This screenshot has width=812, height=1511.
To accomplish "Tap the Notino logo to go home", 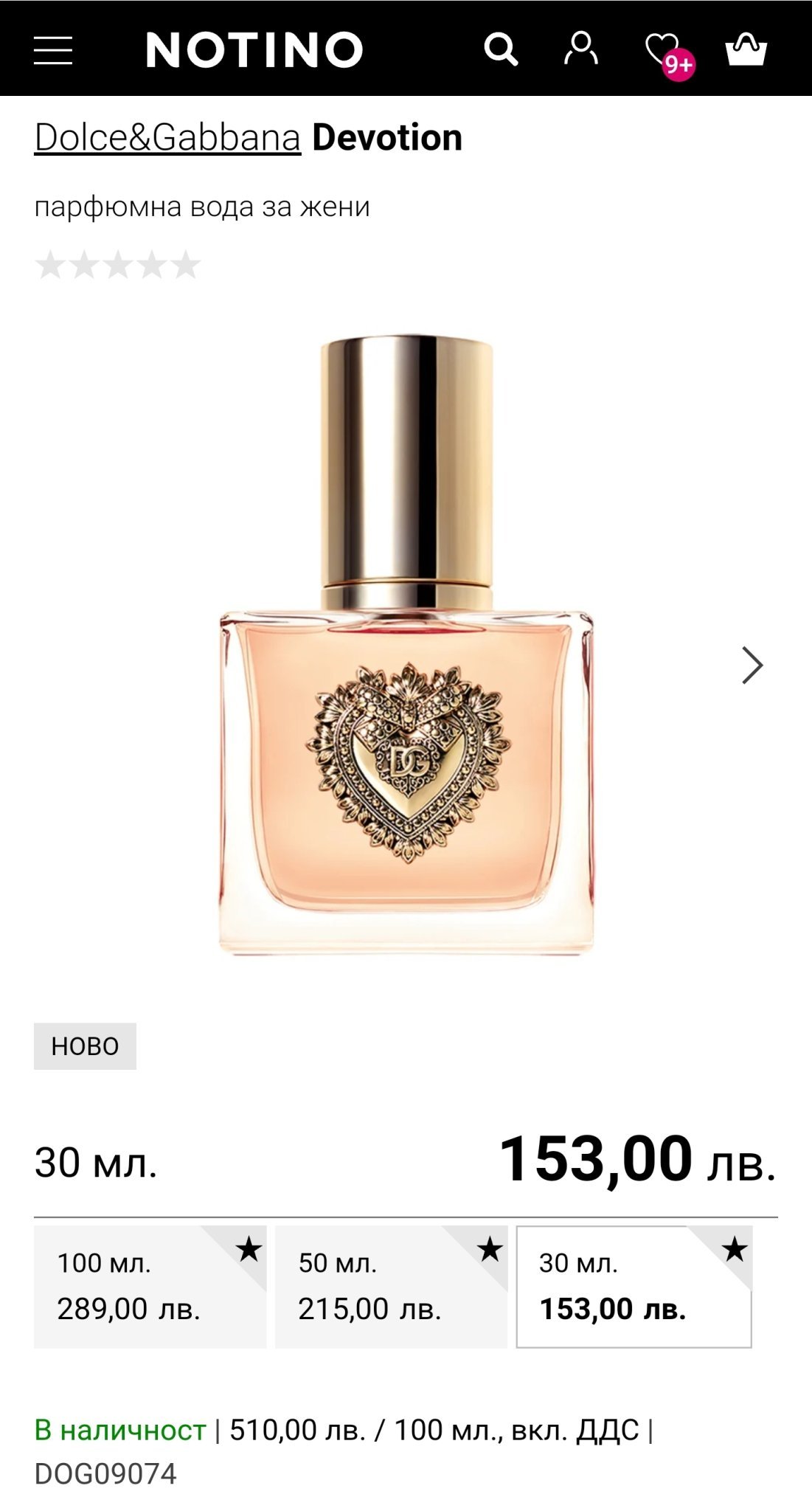I will coord(254,50).
